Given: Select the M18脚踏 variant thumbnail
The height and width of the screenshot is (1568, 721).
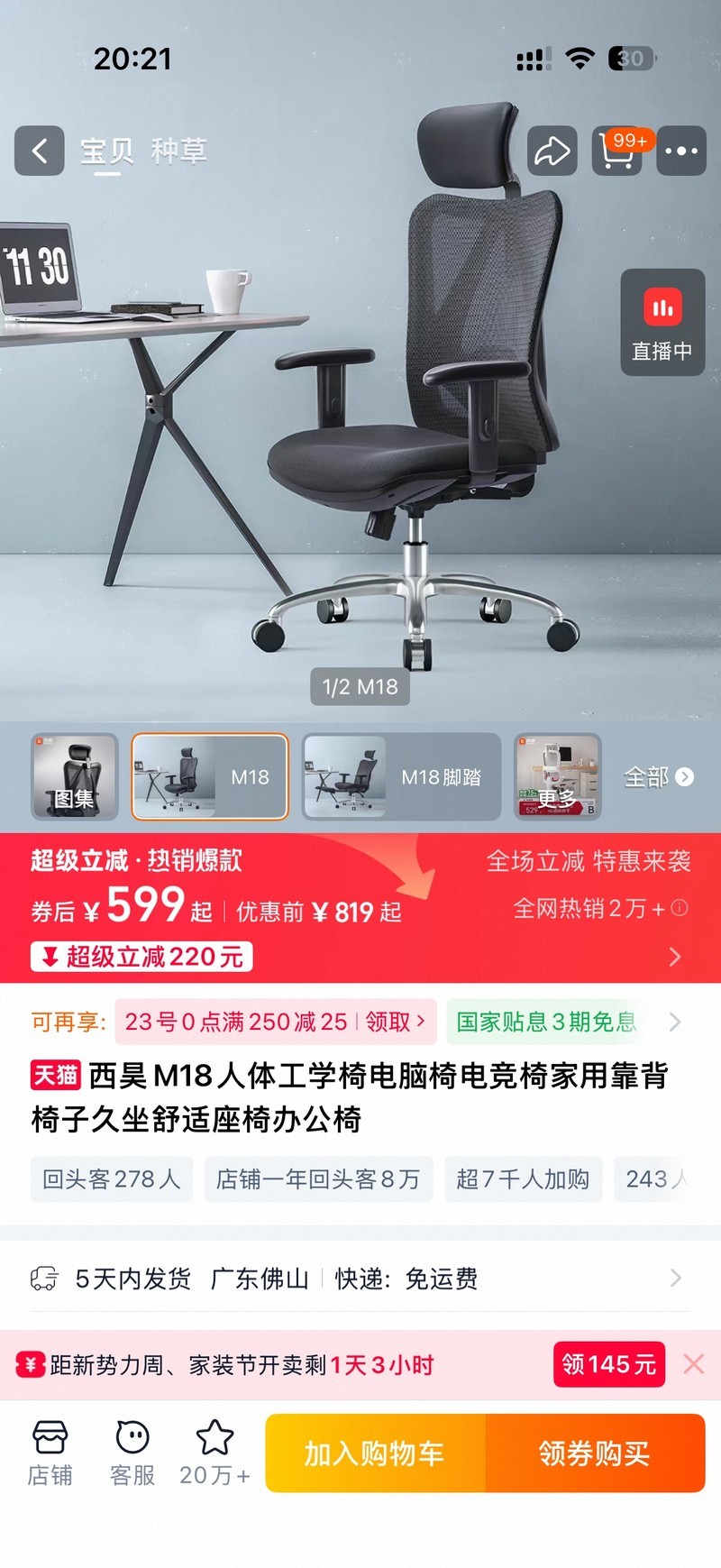Looking at the screenshot, I should [x=401, y=776].
